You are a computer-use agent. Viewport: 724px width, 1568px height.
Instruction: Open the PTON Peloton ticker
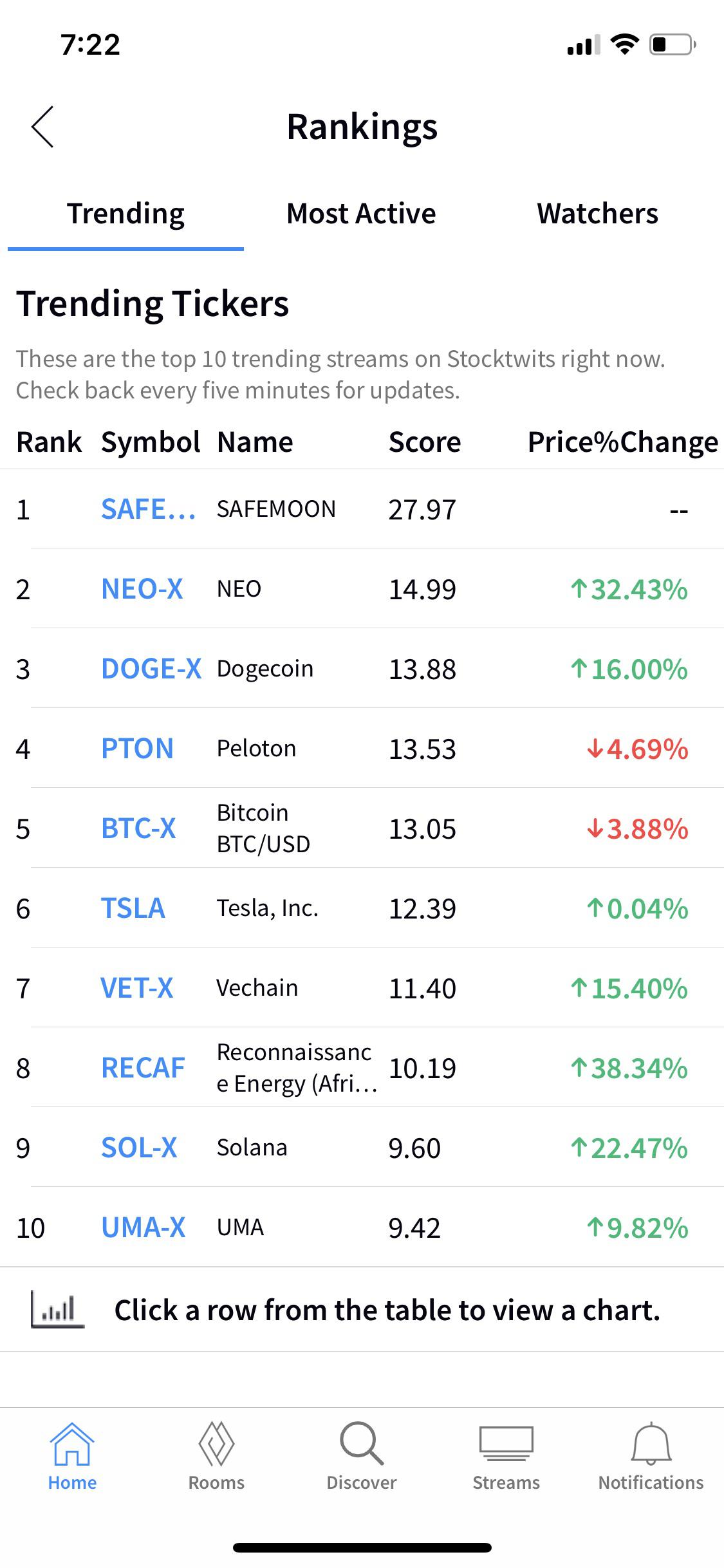(138, 748)
